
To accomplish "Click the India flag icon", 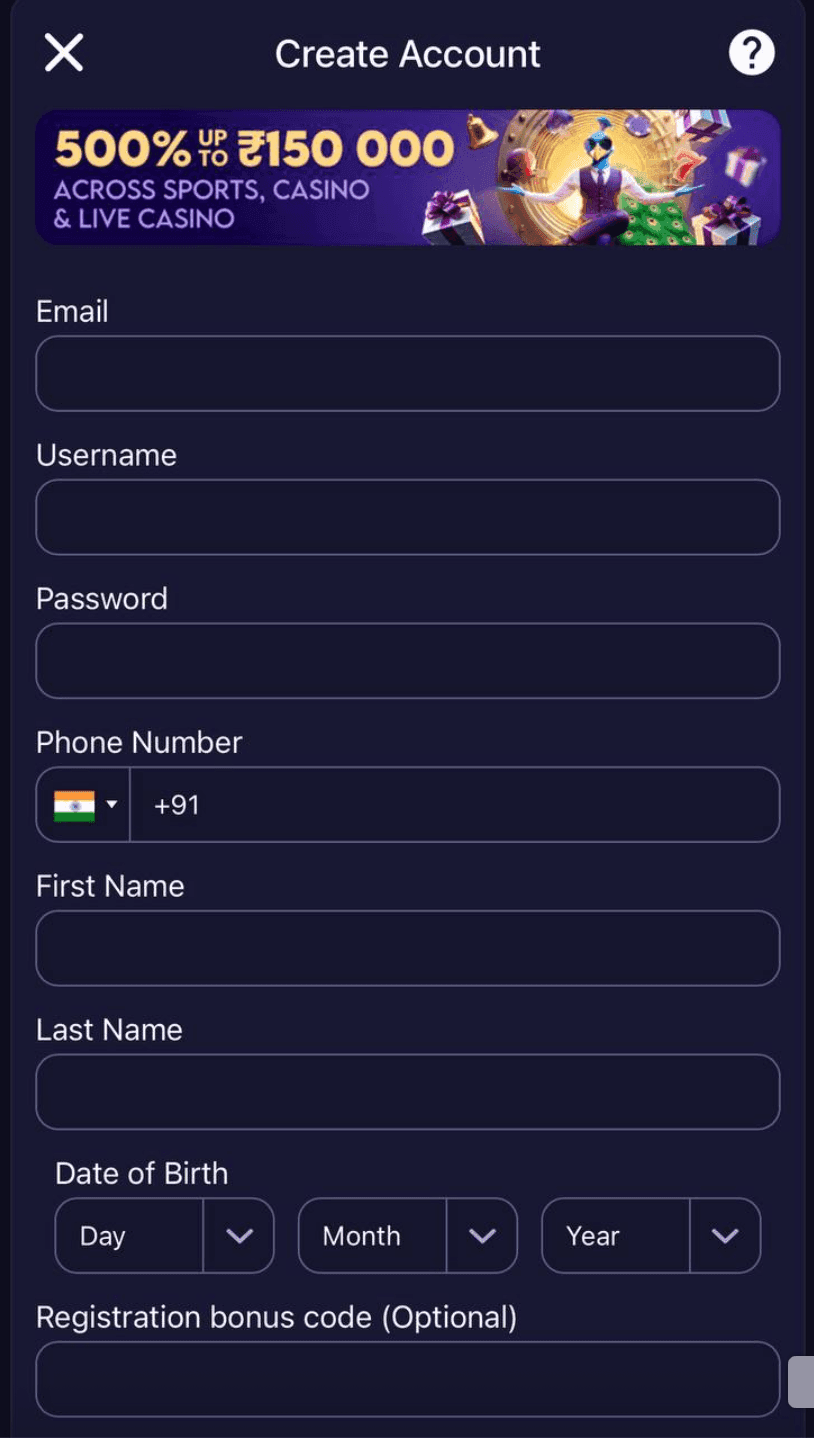I will point(72,805).
